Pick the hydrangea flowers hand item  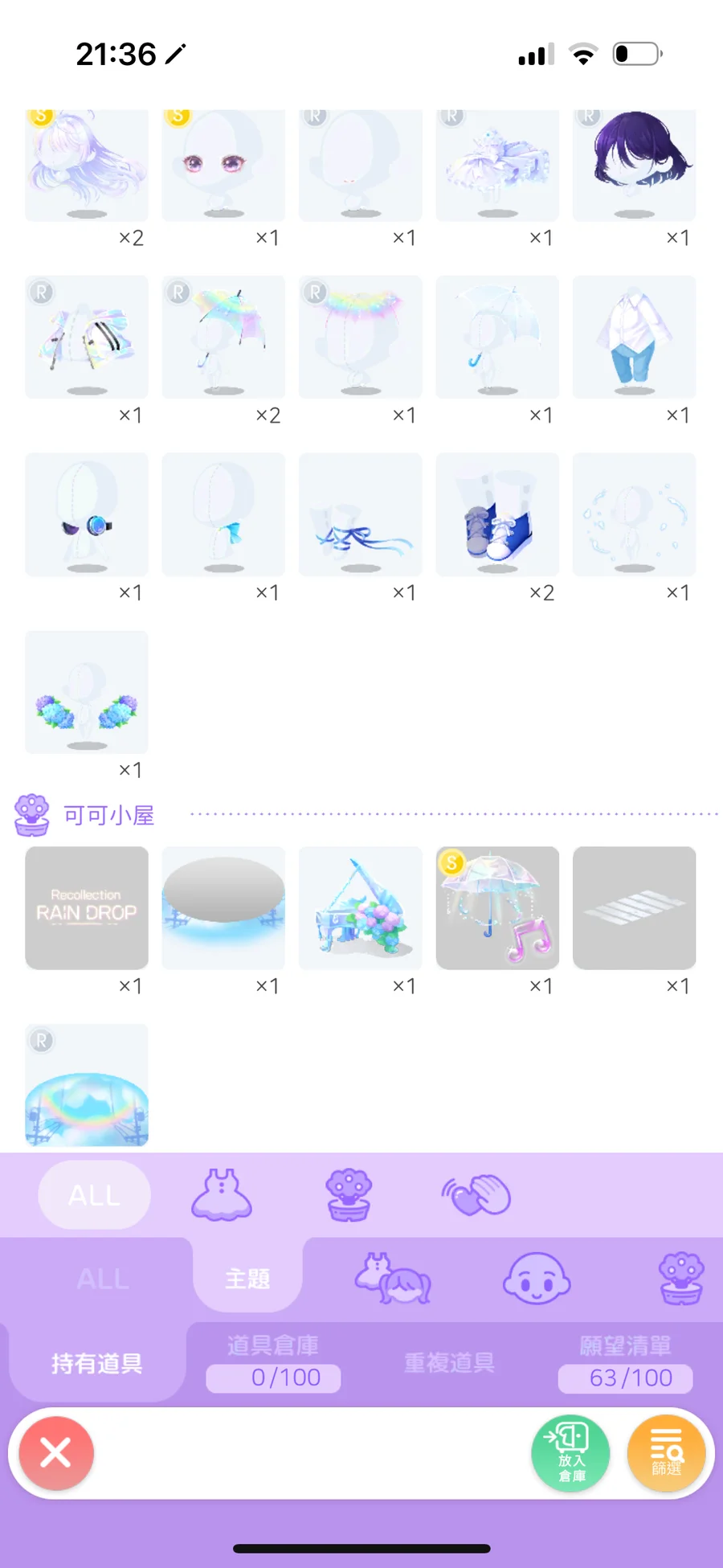(x=87, y=692)
